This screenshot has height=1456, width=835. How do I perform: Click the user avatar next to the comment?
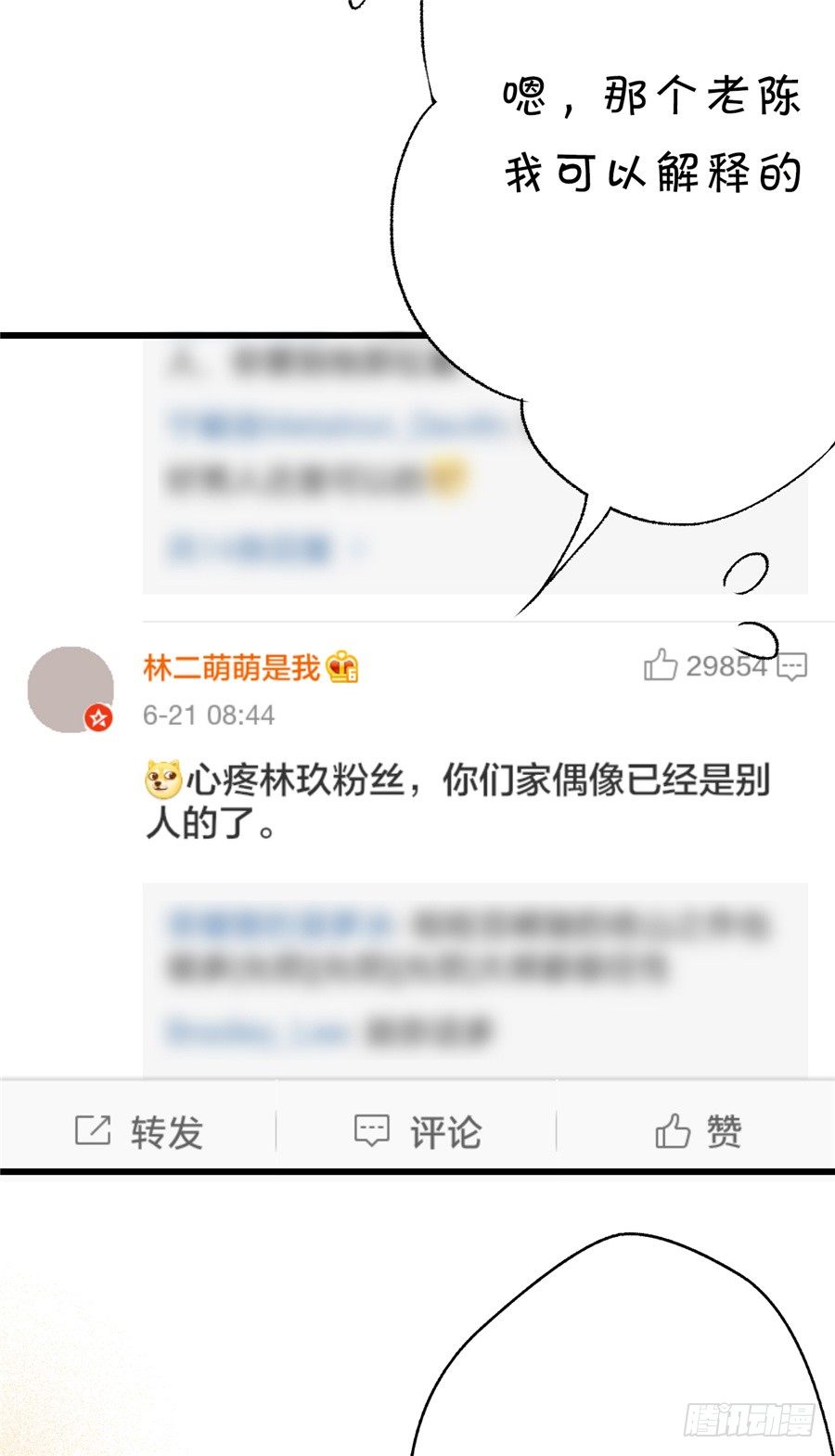(70, 688)
